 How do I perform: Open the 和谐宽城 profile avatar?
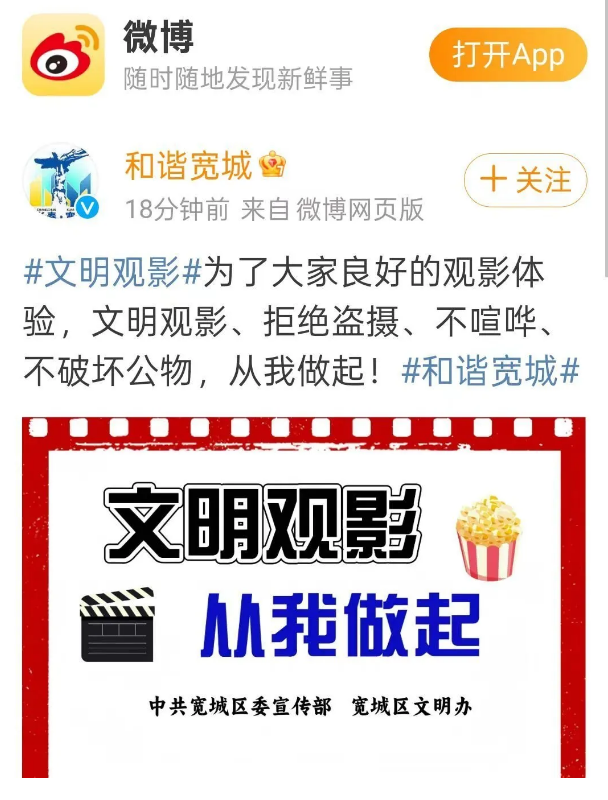pyautogui.click(x=62, y=182)
